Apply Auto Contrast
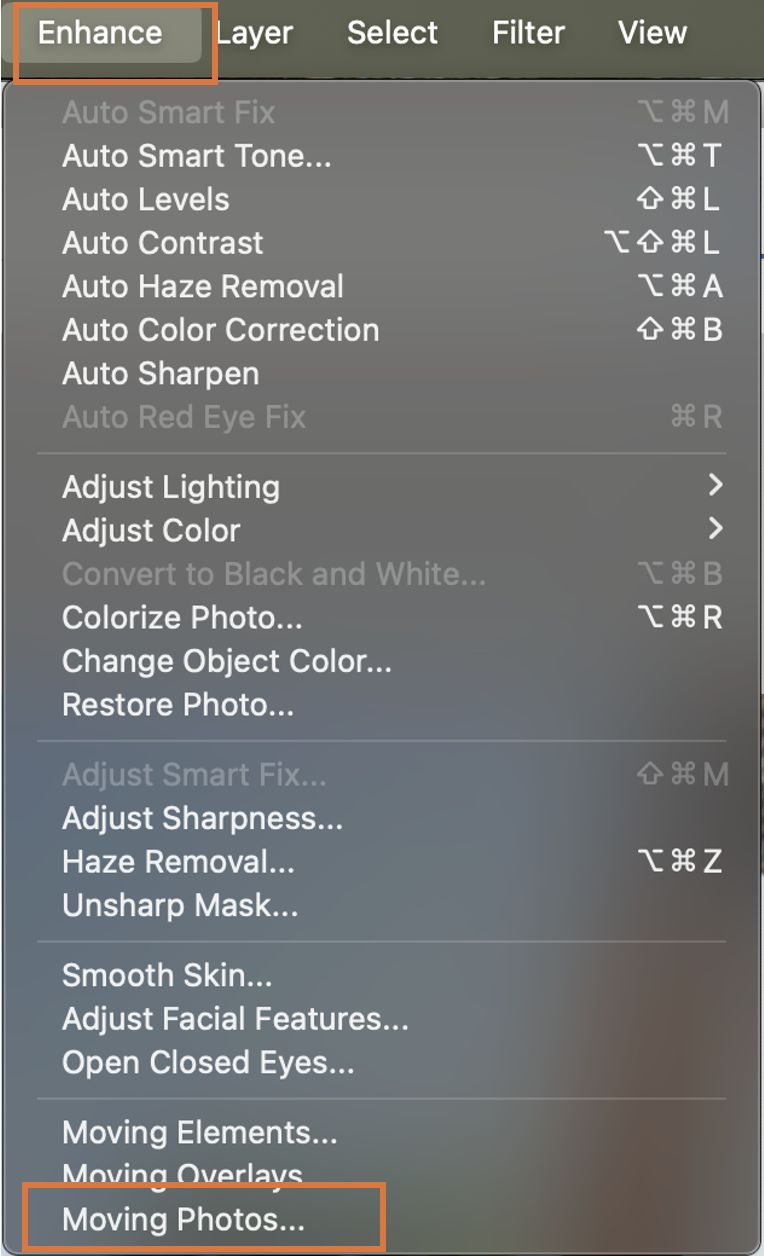764x1256 pixels. click(162, 243)
